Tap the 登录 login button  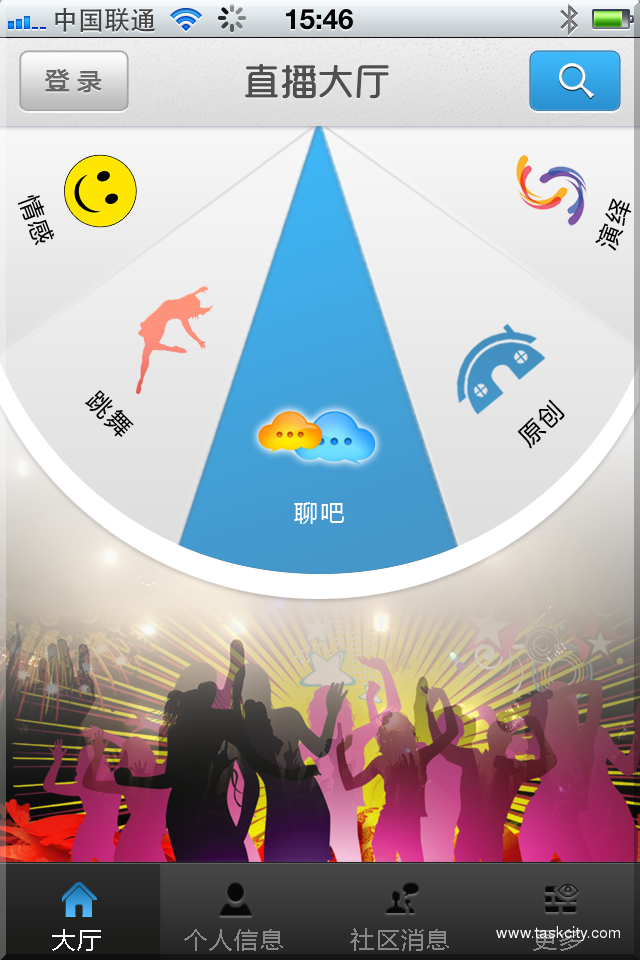74,81
